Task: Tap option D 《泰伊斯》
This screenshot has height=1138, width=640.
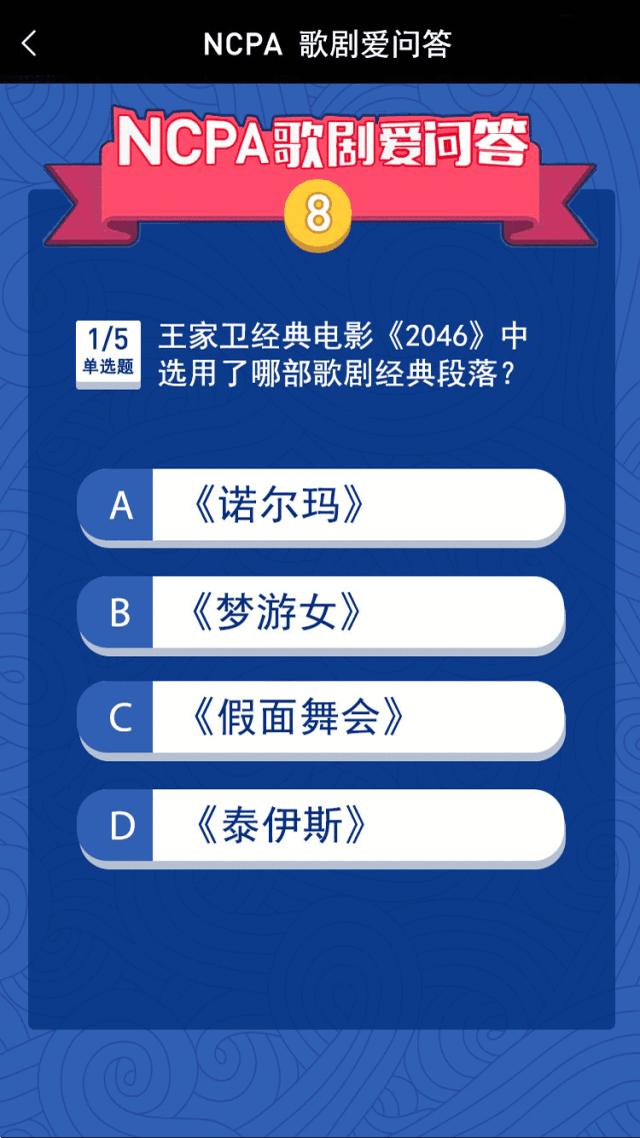Action: [321, 826]
